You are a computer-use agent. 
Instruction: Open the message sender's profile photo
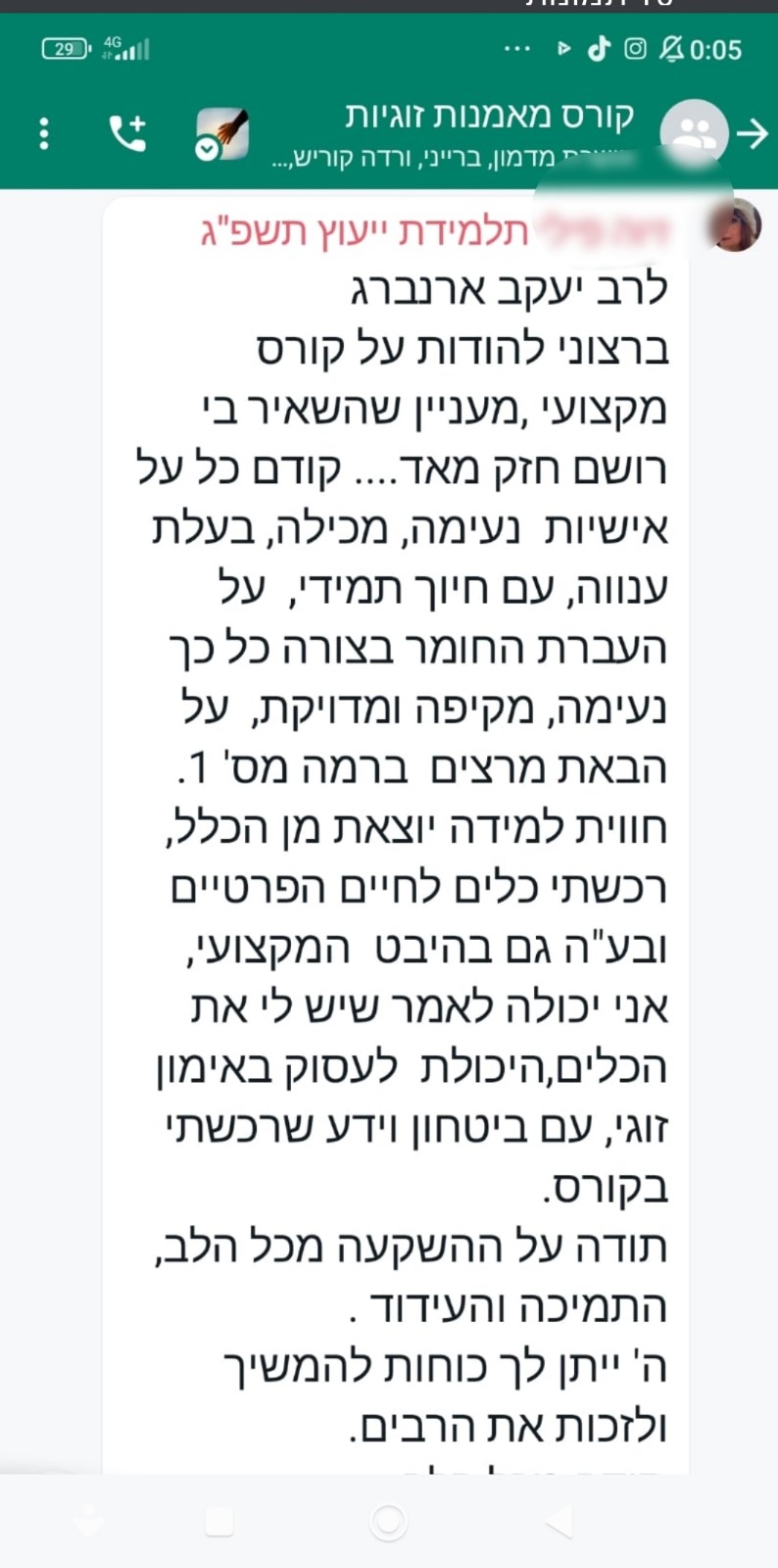coord(737,224)
